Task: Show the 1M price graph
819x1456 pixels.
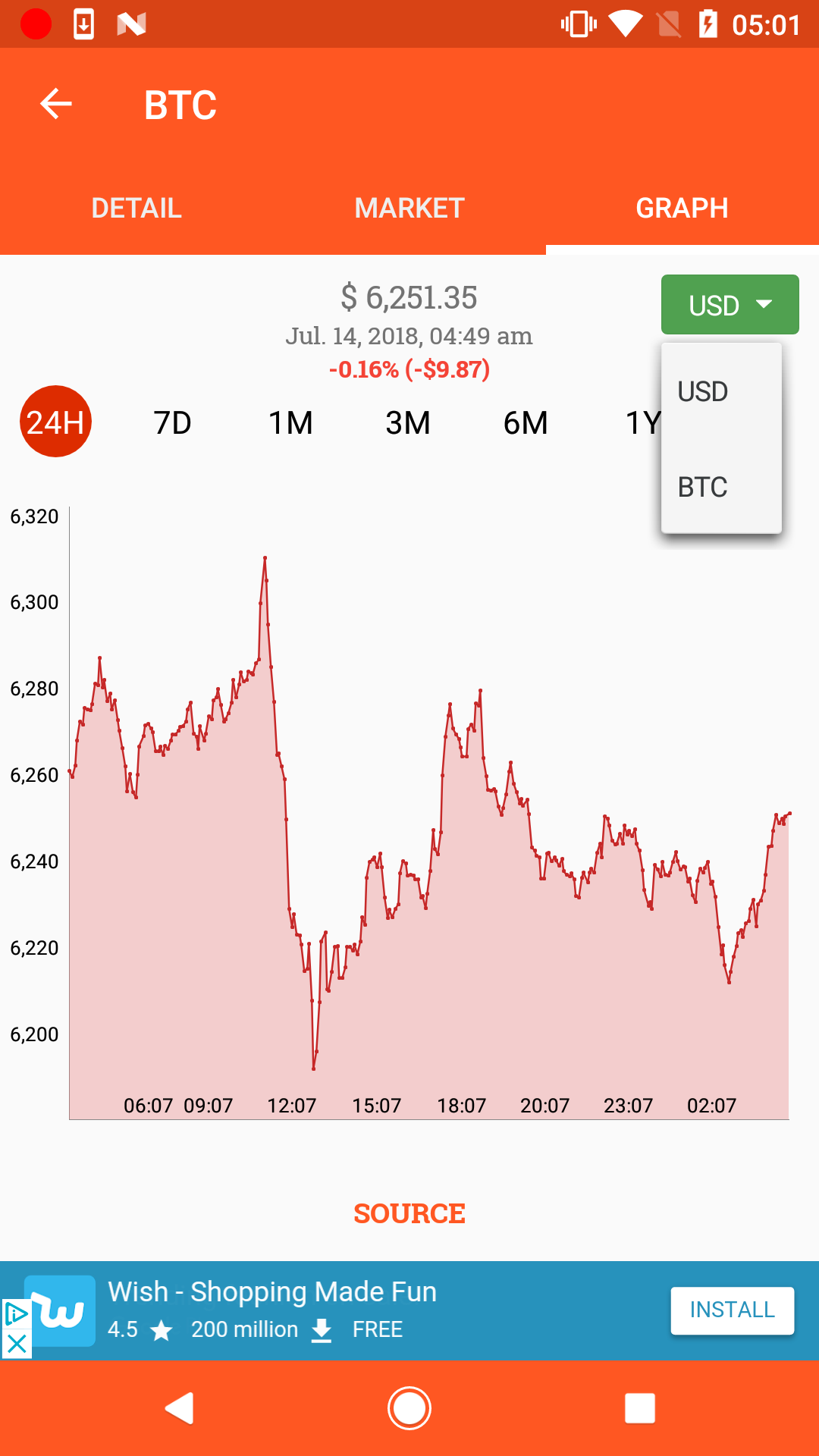Action: pyautogui.click(x=290, y=422)
